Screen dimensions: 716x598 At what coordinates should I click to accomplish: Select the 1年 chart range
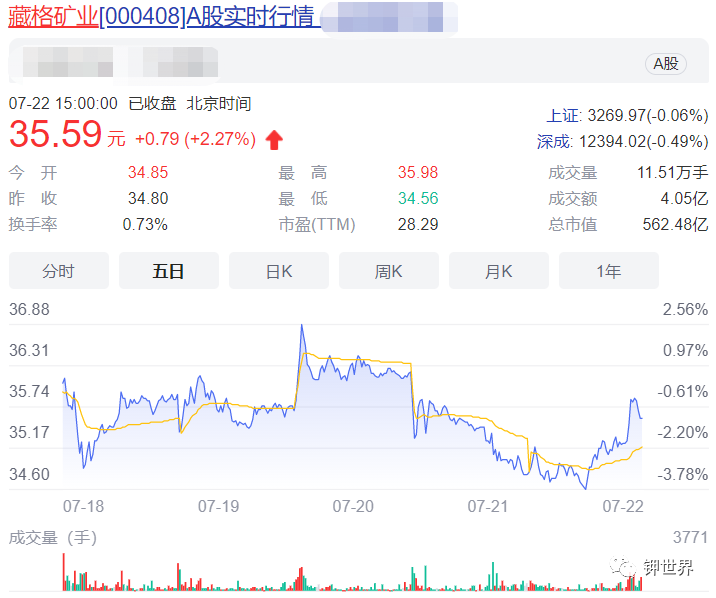pyautogui.click(x=608, y=271)
